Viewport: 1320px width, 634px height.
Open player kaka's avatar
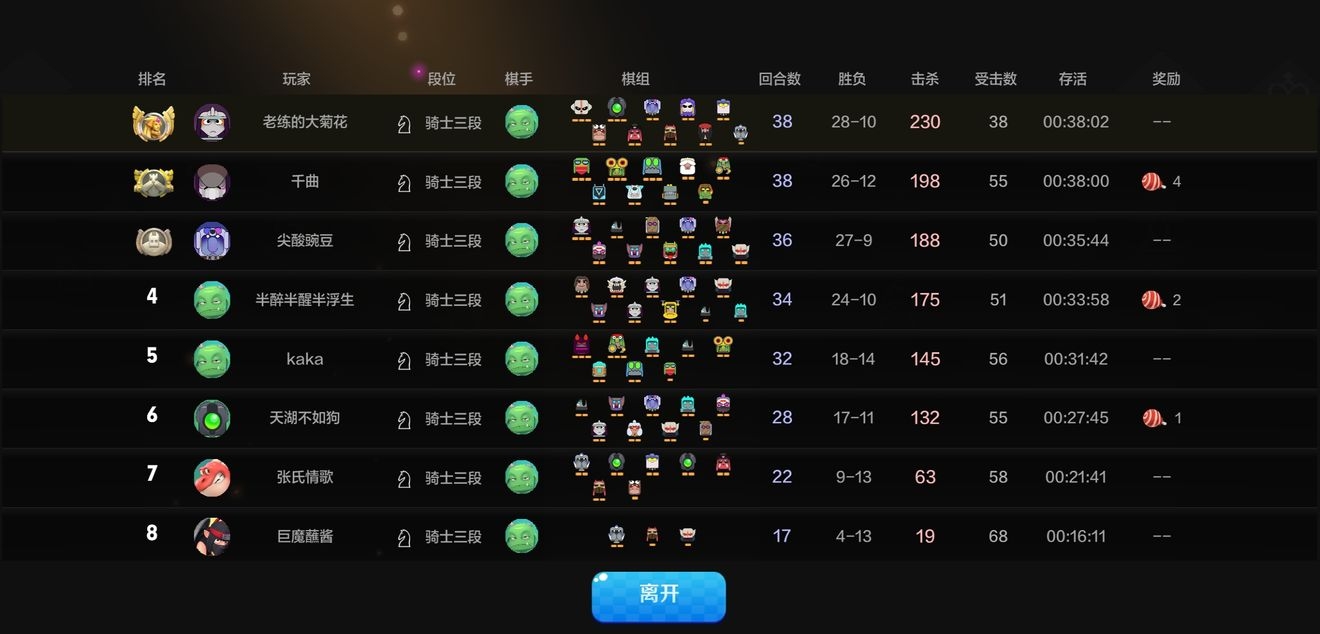pos(212,359)
